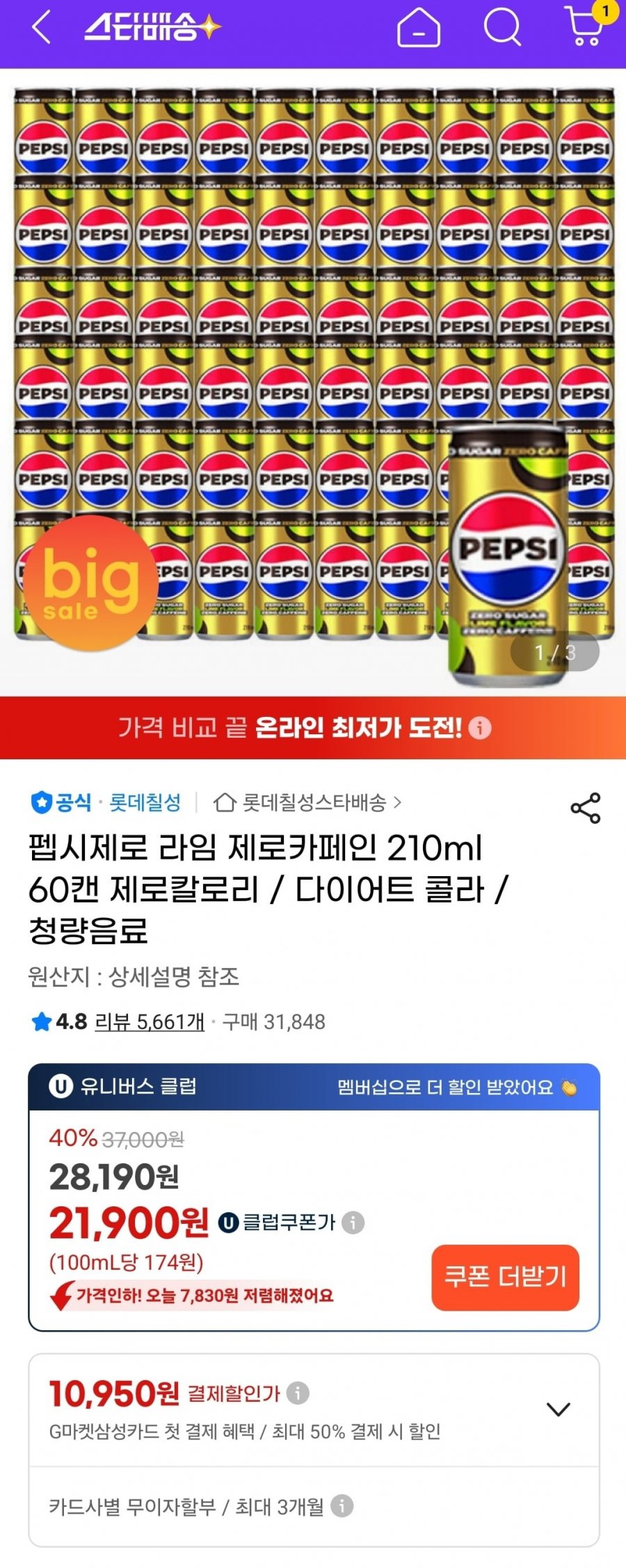Expand the 결제할인가 card benefit details

click(x=558, y=1409)
